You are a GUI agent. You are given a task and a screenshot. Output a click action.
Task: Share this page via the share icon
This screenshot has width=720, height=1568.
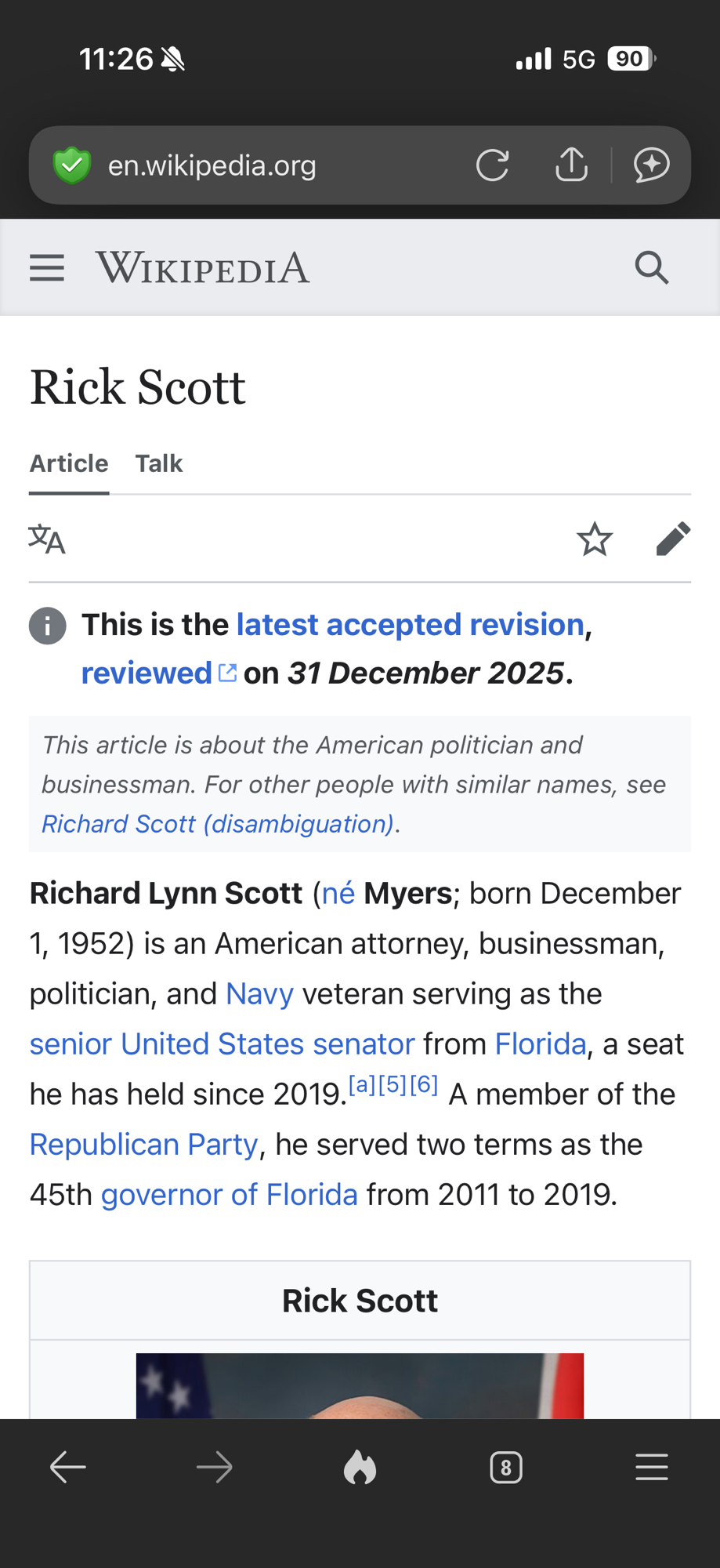click(571, 165)
